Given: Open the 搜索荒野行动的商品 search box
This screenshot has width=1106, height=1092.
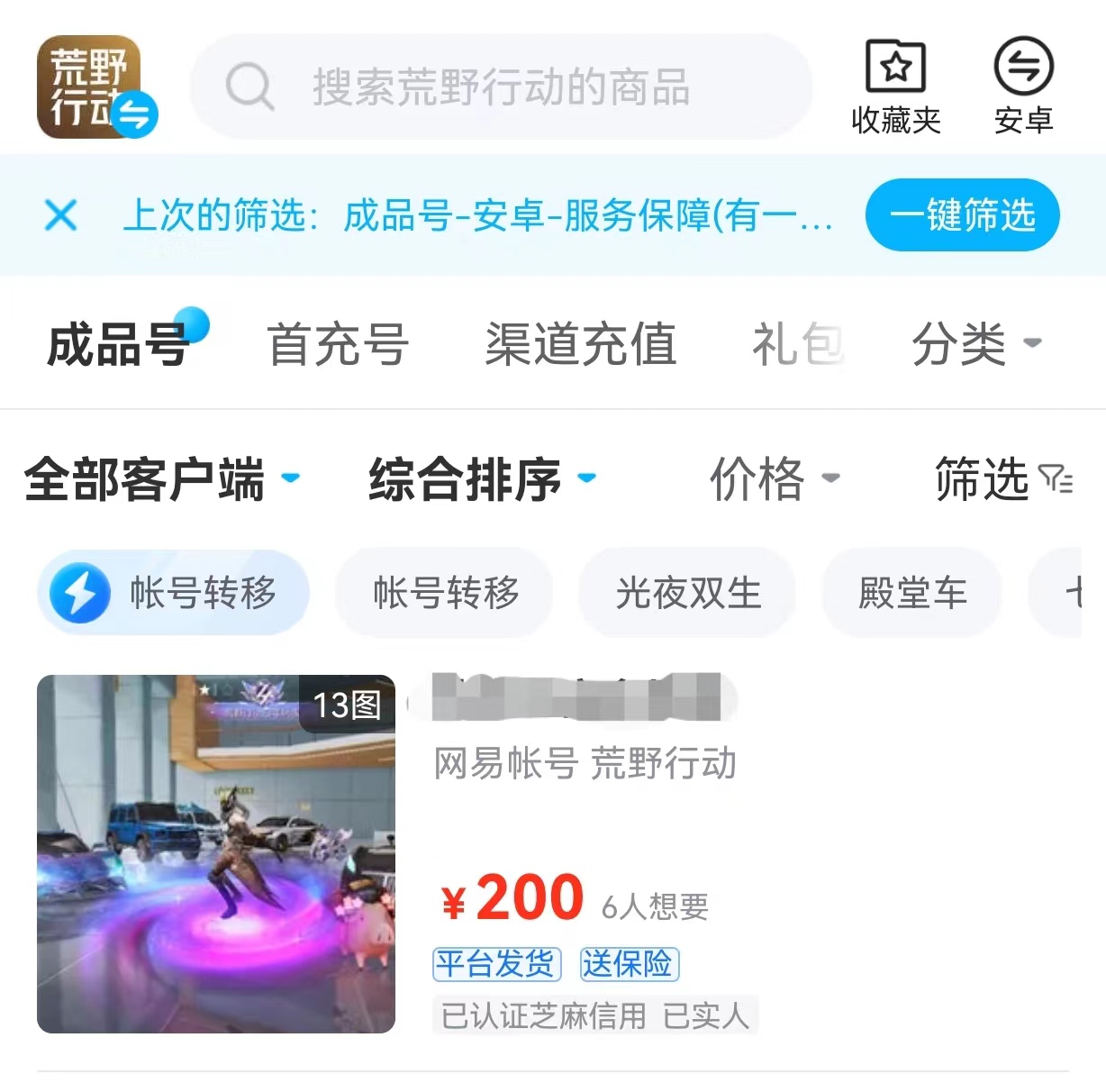Looking at the screenshot, I should pyautogui.click(x=501, y=87).
